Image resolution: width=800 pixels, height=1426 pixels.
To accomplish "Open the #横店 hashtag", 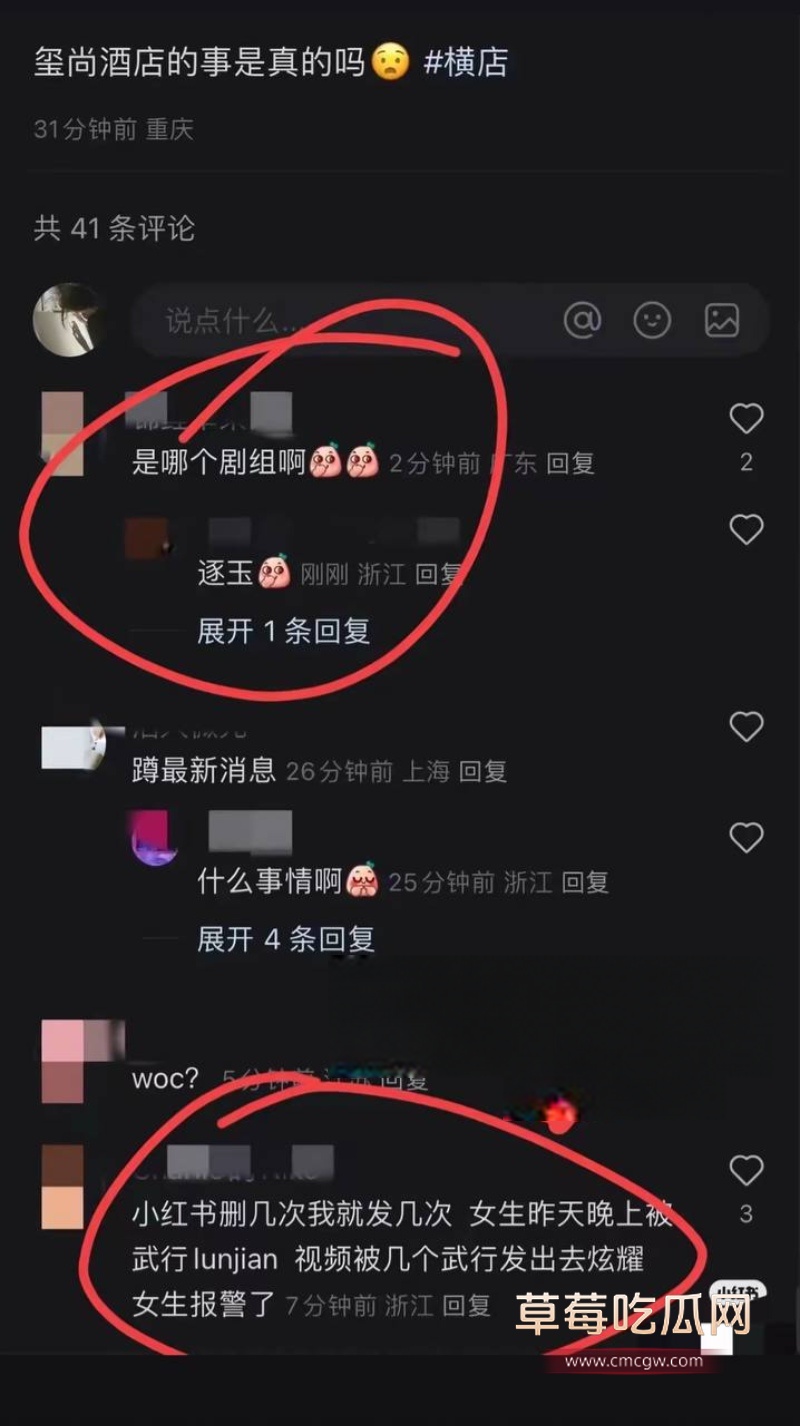I will tap(466, 63).
